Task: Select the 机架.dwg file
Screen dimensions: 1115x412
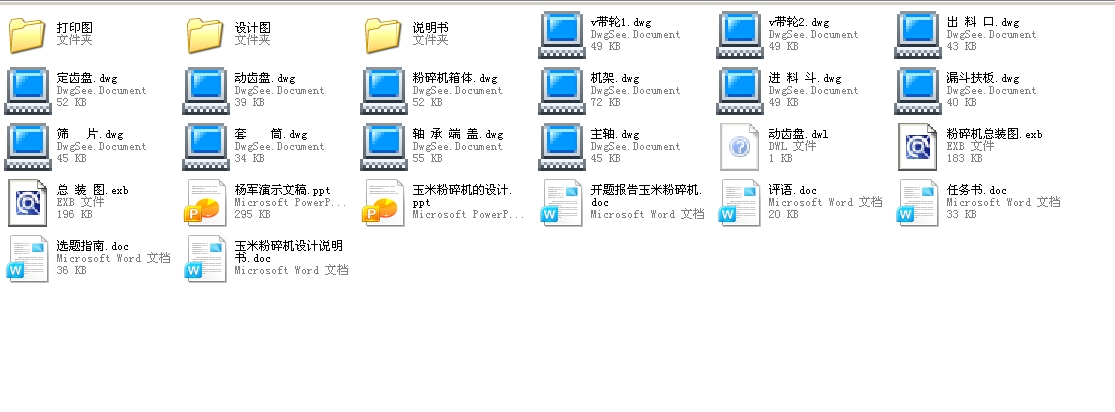Action: click(562, 90)
